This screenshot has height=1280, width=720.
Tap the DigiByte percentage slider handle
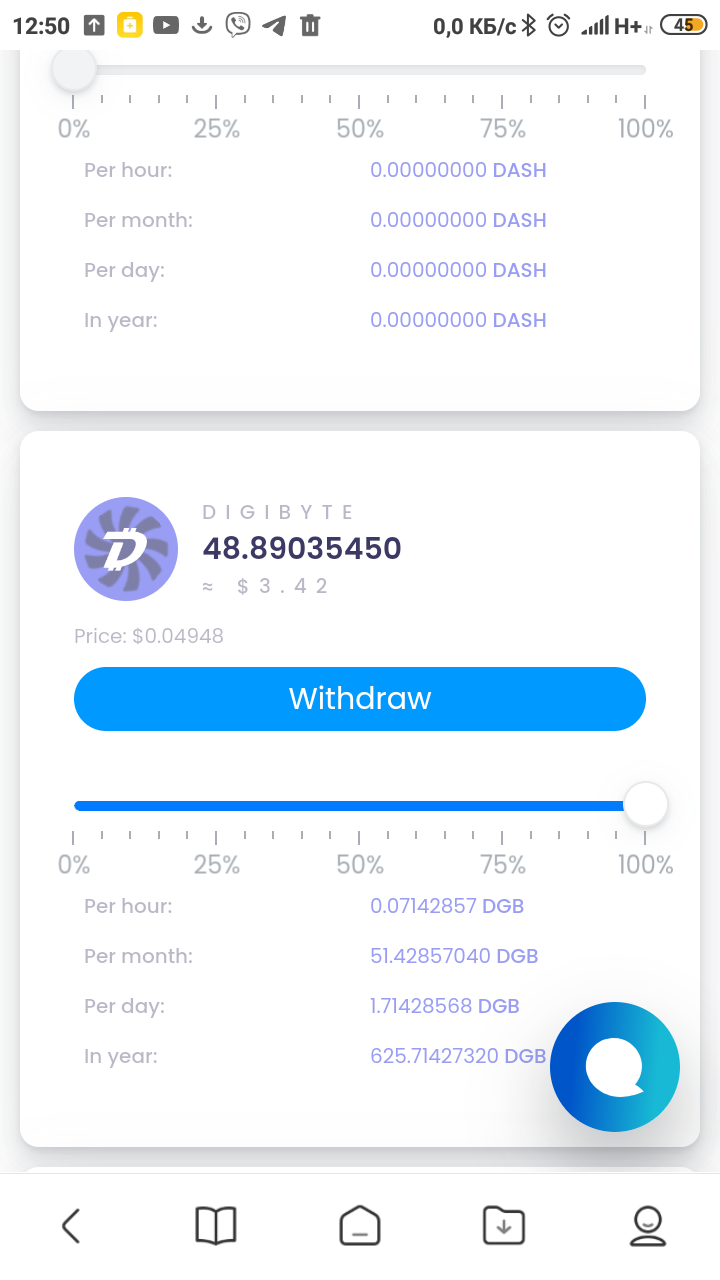coord(645,805)
